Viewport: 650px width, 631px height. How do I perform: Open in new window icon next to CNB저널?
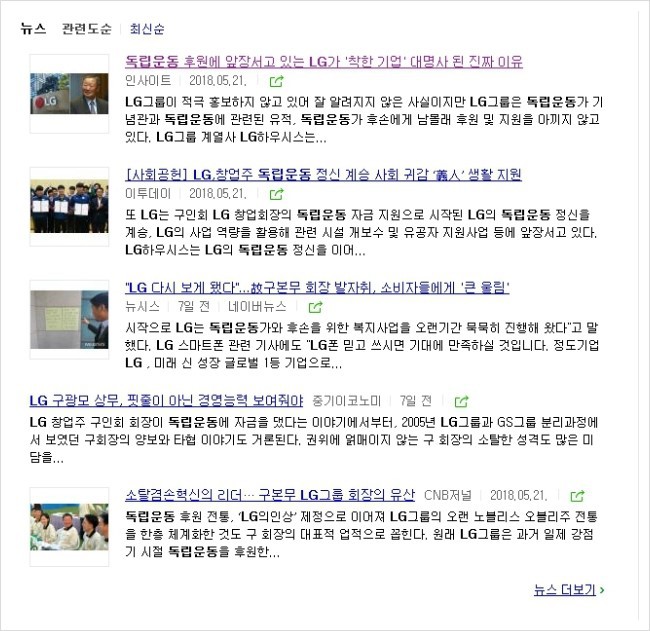click(577, 496)
